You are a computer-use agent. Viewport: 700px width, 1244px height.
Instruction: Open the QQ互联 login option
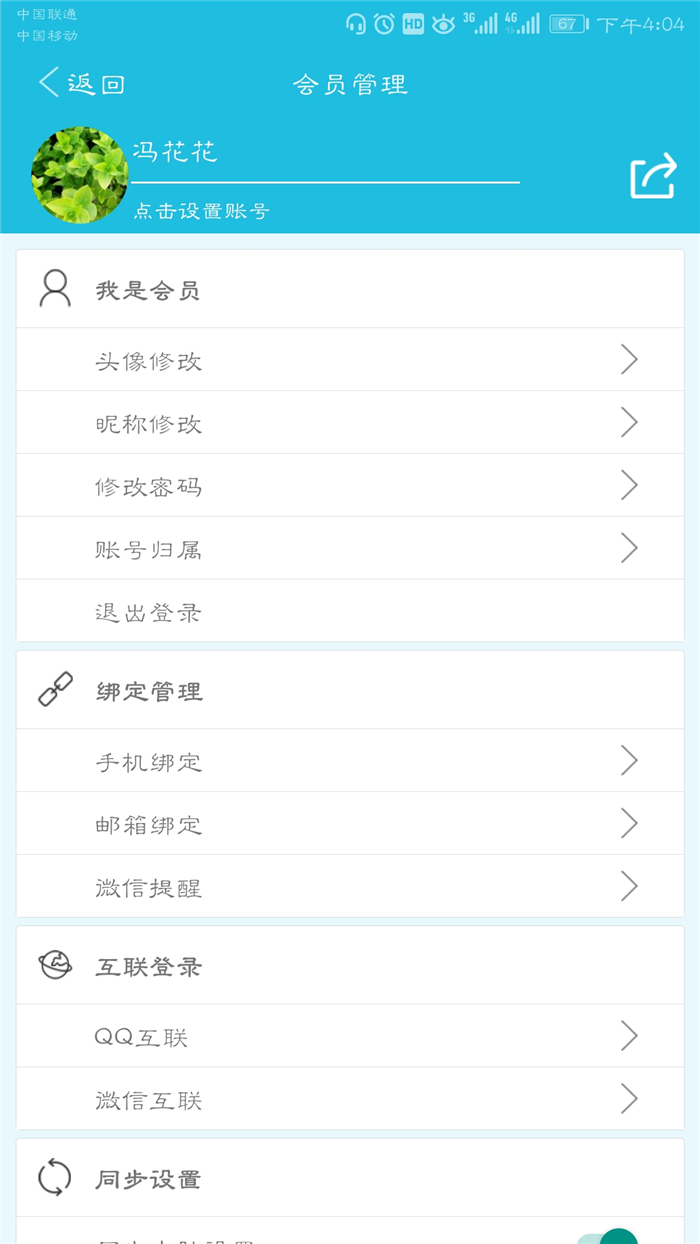pyautogui.click(x=350, y=1036)
